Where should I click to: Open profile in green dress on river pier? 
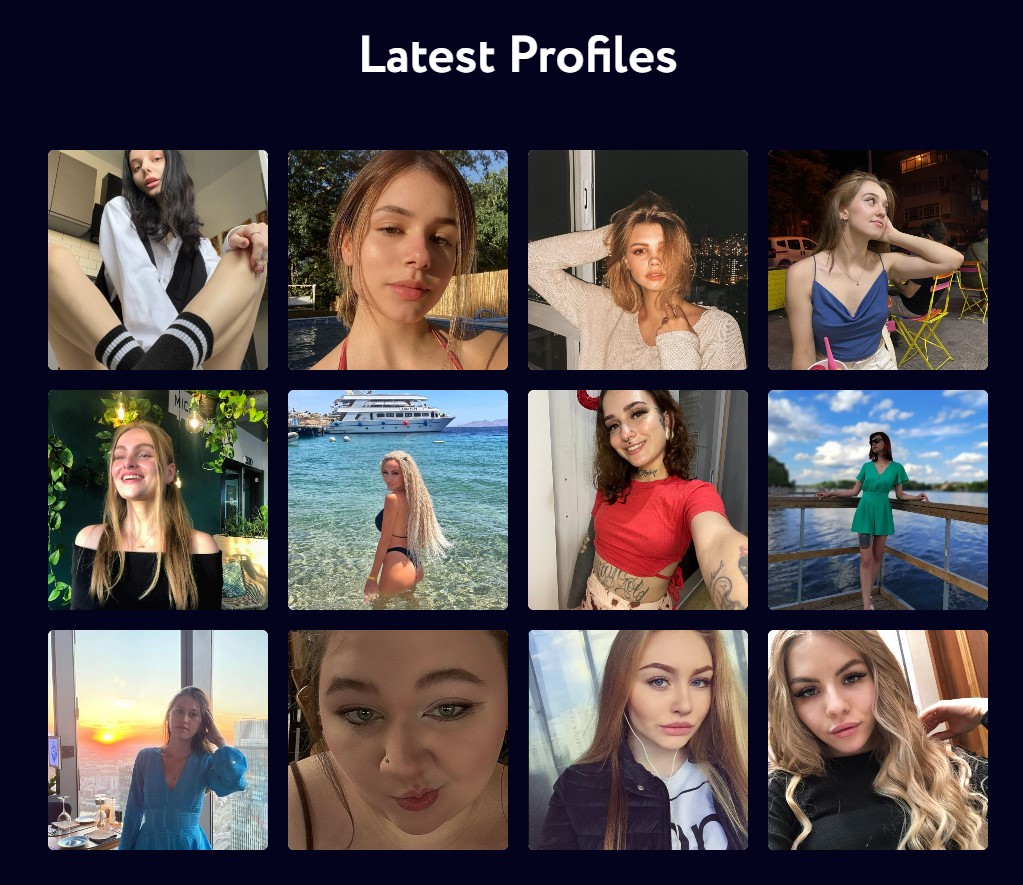(x=878, y=500)
